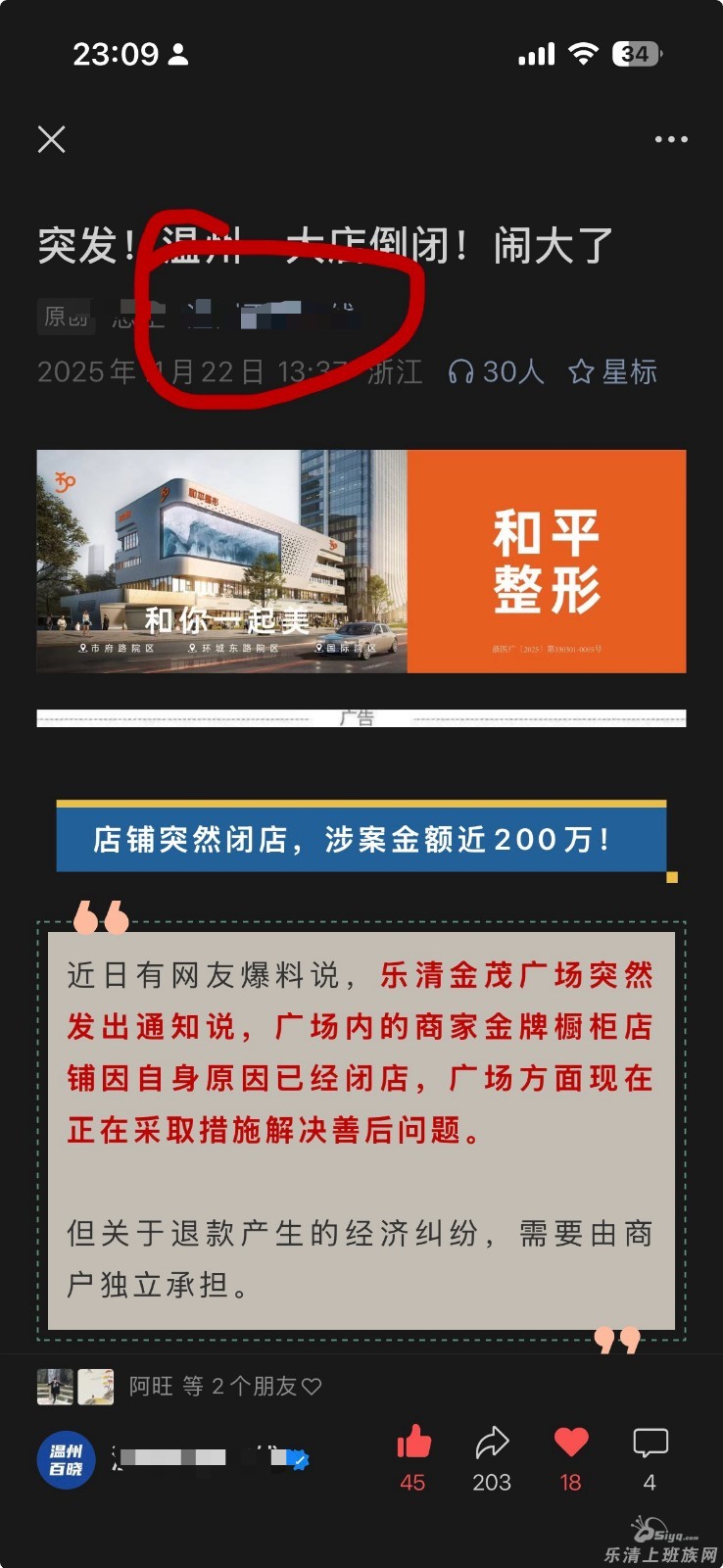Like the article with thumbs-up icon

[x=413, y=1443]
